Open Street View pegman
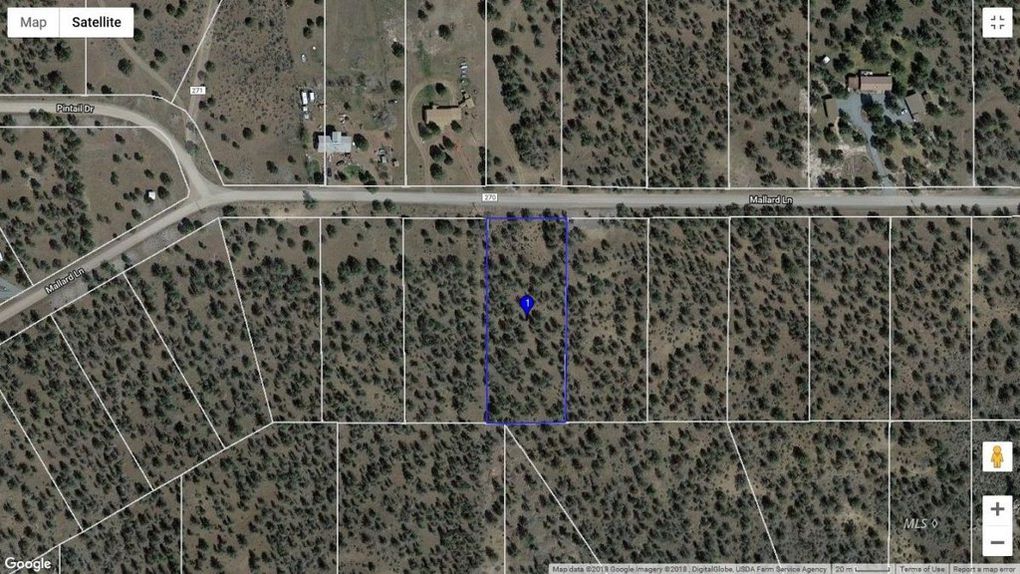 point(997,458)
